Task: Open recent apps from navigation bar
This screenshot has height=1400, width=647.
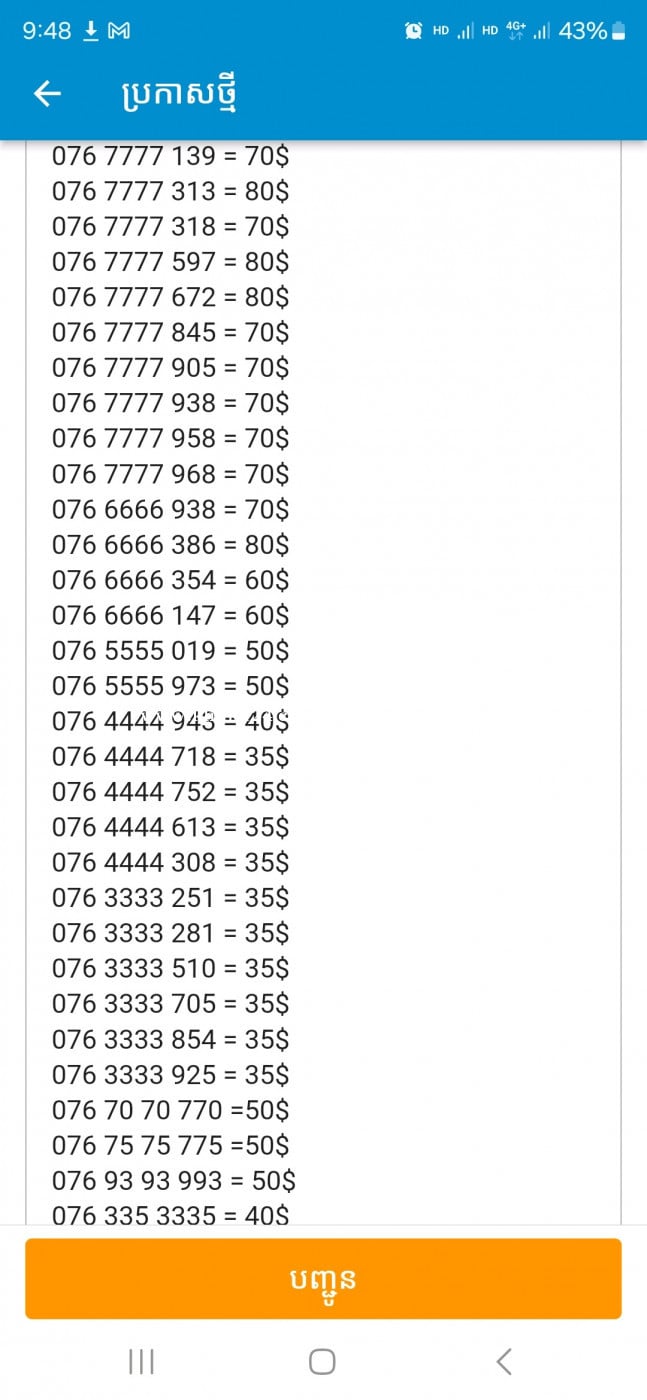Action: coord(141,1361)
